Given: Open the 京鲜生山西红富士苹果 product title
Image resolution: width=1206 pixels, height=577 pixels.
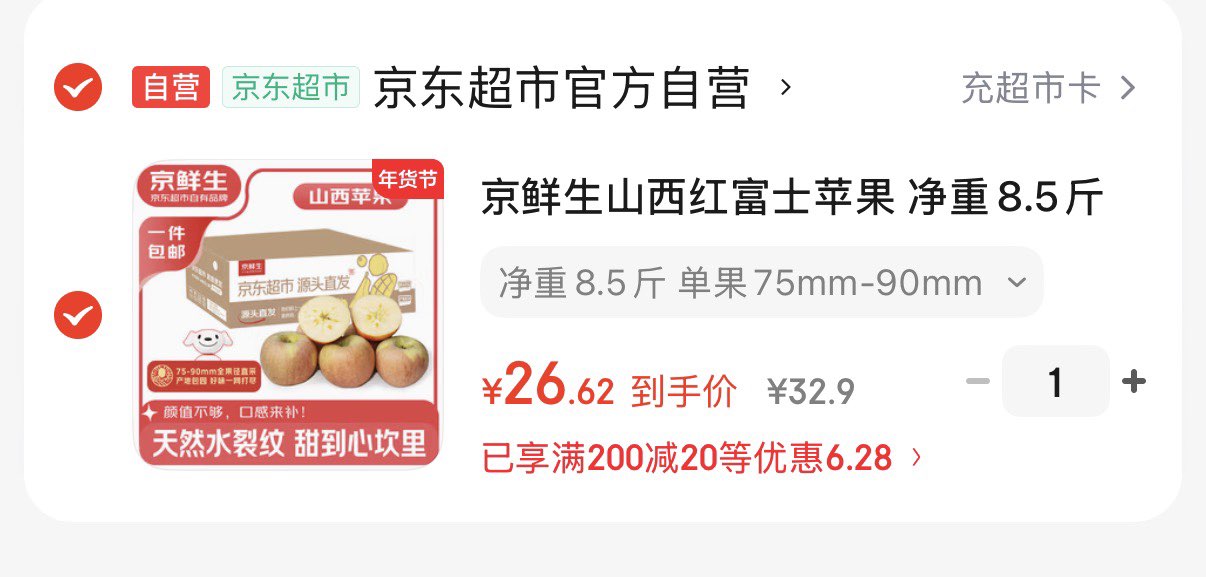Looking at the screenshot, I should (791, 197).
